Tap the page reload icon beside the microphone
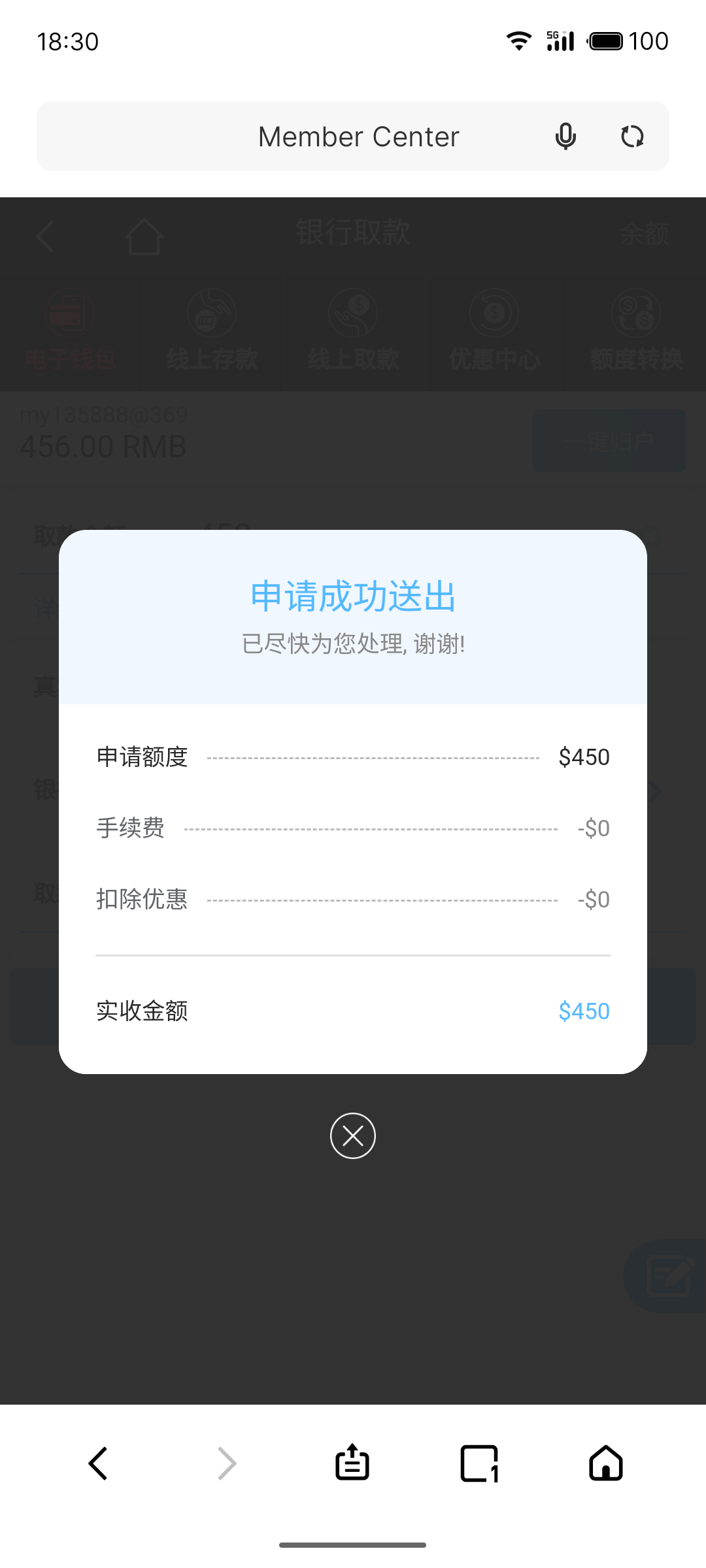Viewport: 706px width, 1568px height. click(x=632, y=136)
